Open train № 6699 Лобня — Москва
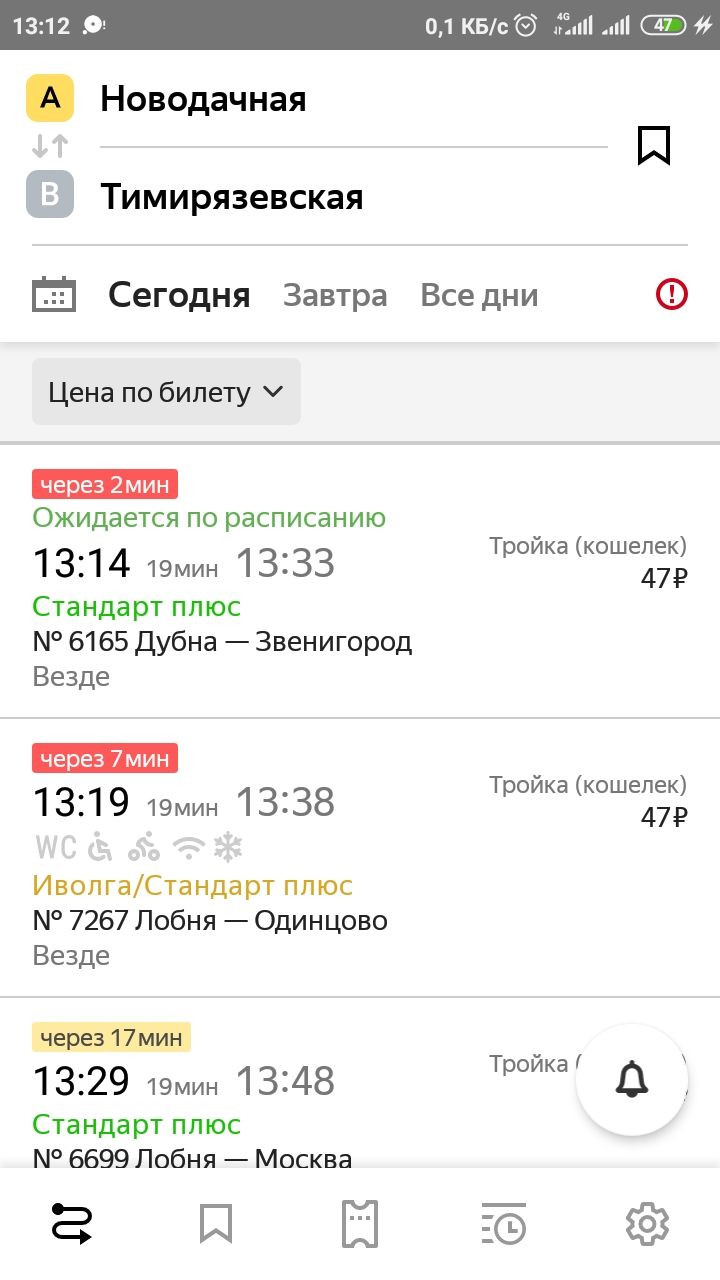The image size is (720, 1280). tap(360, 1083)
